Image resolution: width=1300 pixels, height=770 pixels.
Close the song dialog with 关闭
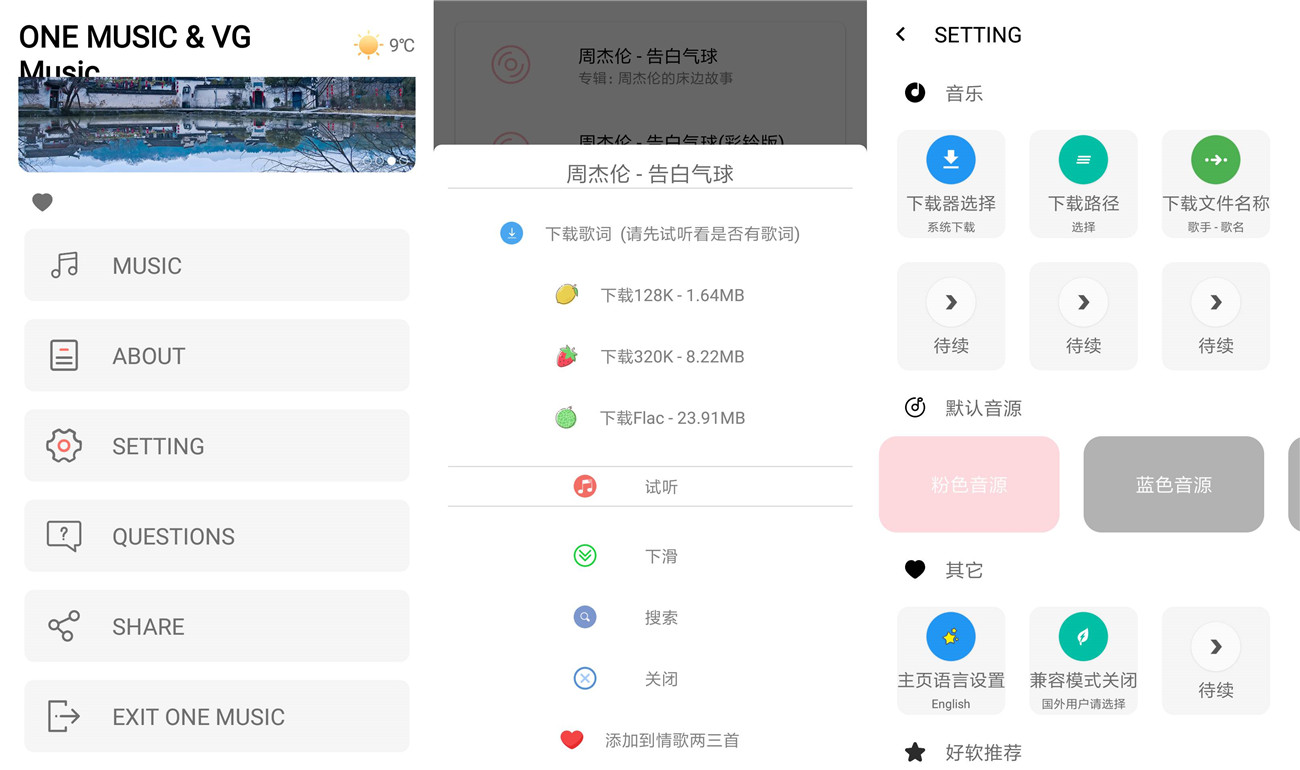click(x=650, y=679)
